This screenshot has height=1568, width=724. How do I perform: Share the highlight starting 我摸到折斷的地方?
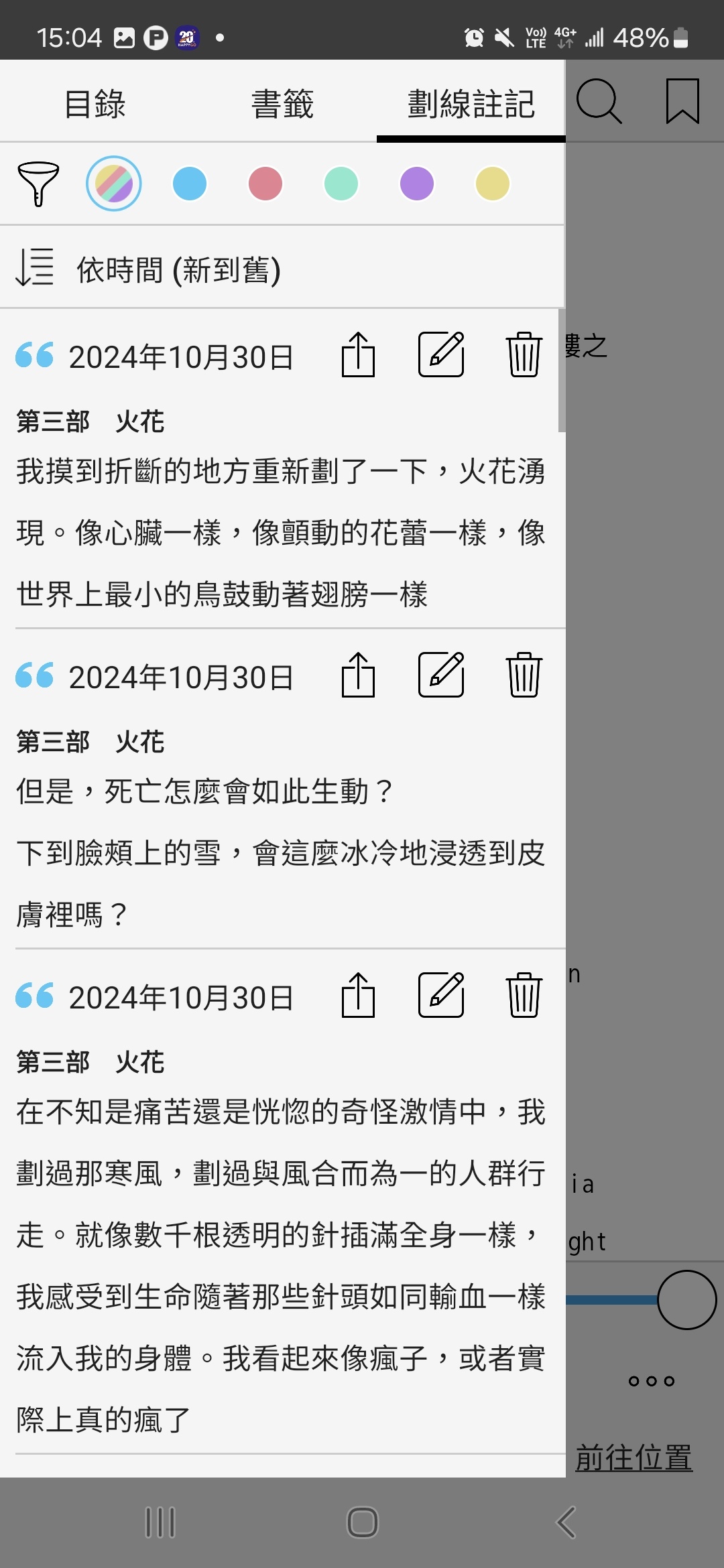tap(358, 354)
